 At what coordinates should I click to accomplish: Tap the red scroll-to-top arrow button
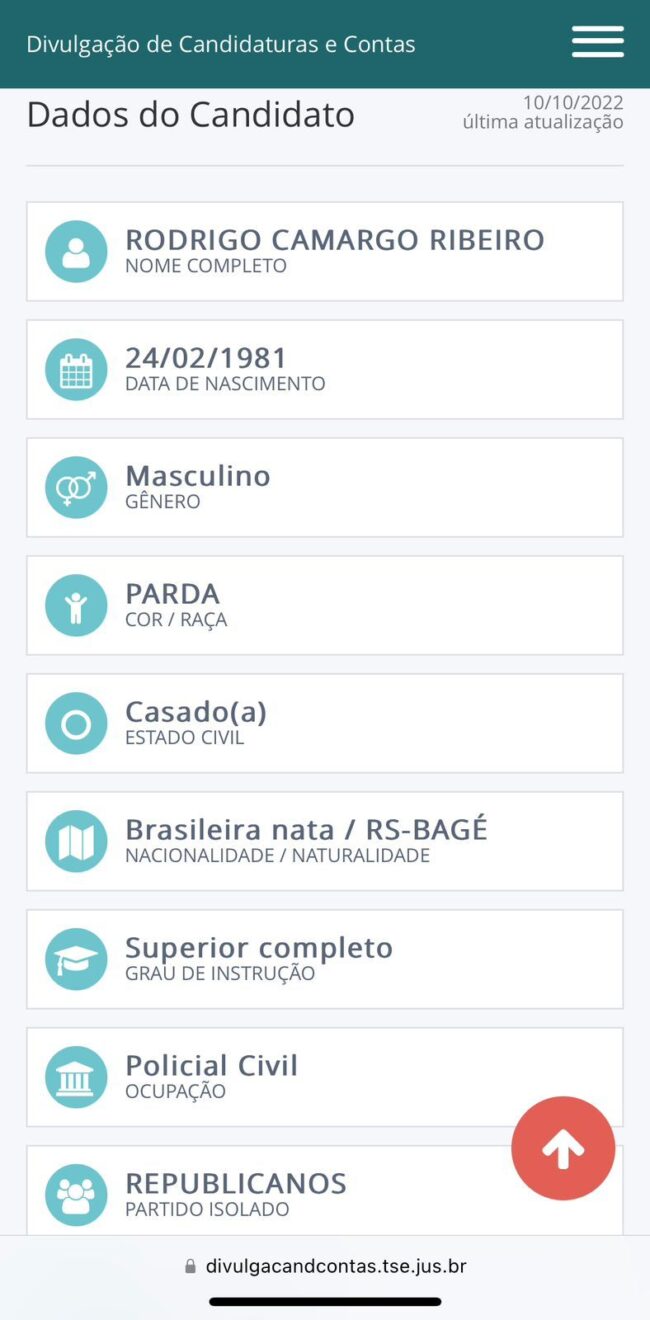click(x=563, y=1149)
